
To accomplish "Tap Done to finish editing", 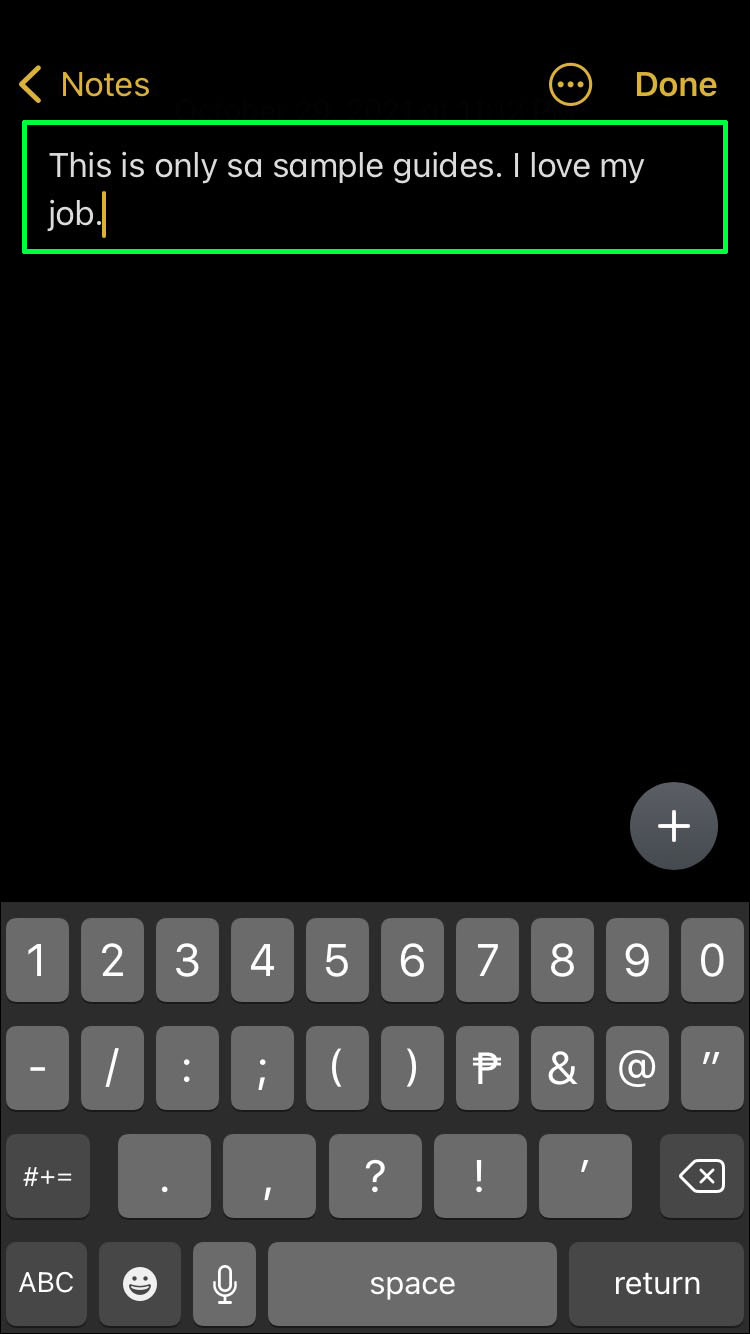I will tap(676, 85).
